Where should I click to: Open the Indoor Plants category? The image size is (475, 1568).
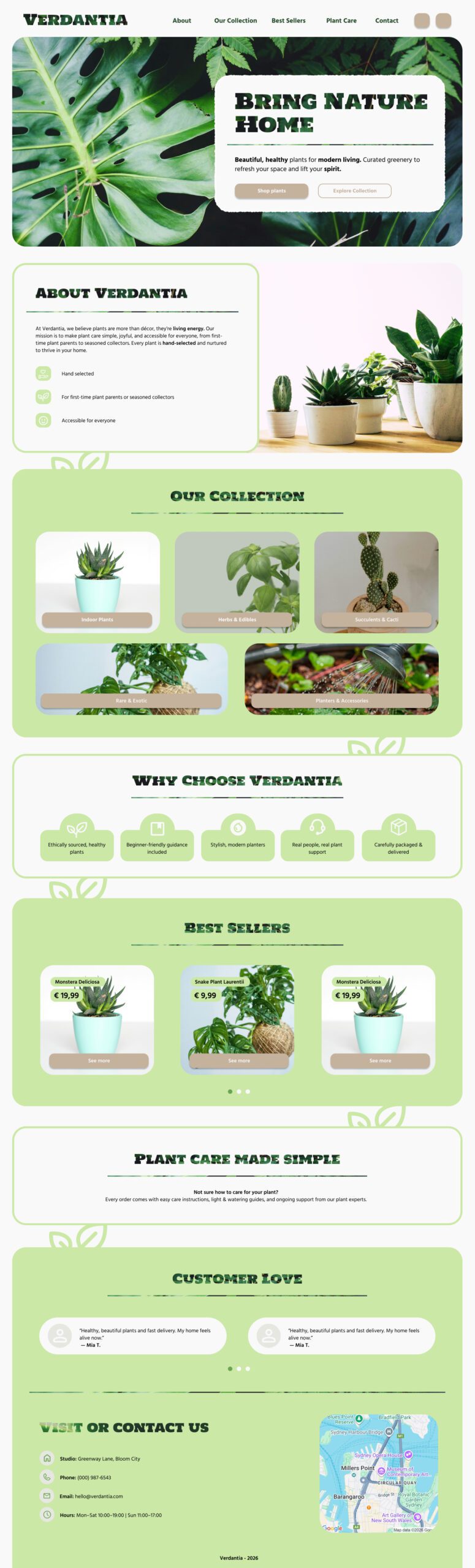pyautogui.click(x=97, y=619)
